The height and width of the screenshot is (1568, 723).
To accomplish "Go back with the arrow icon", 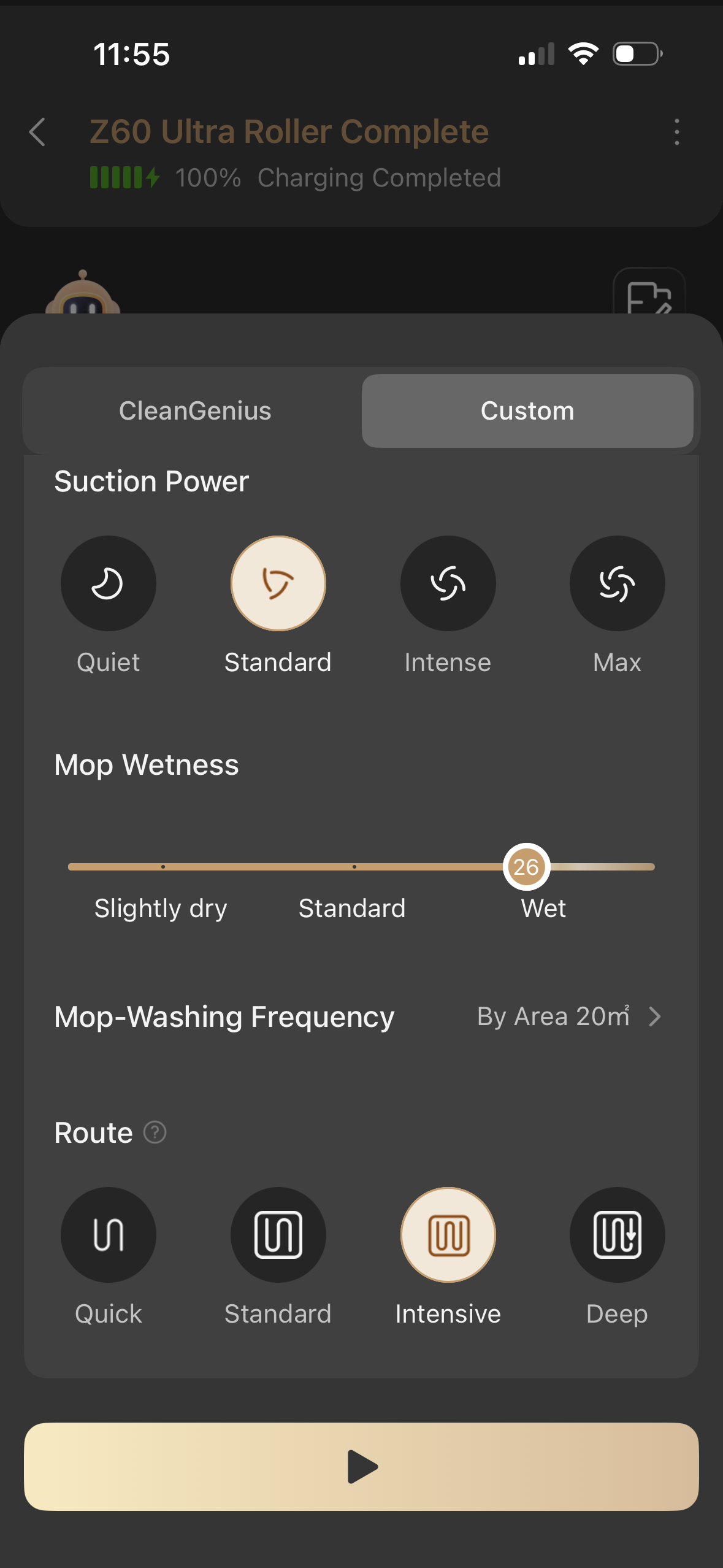I will [38, 132].
